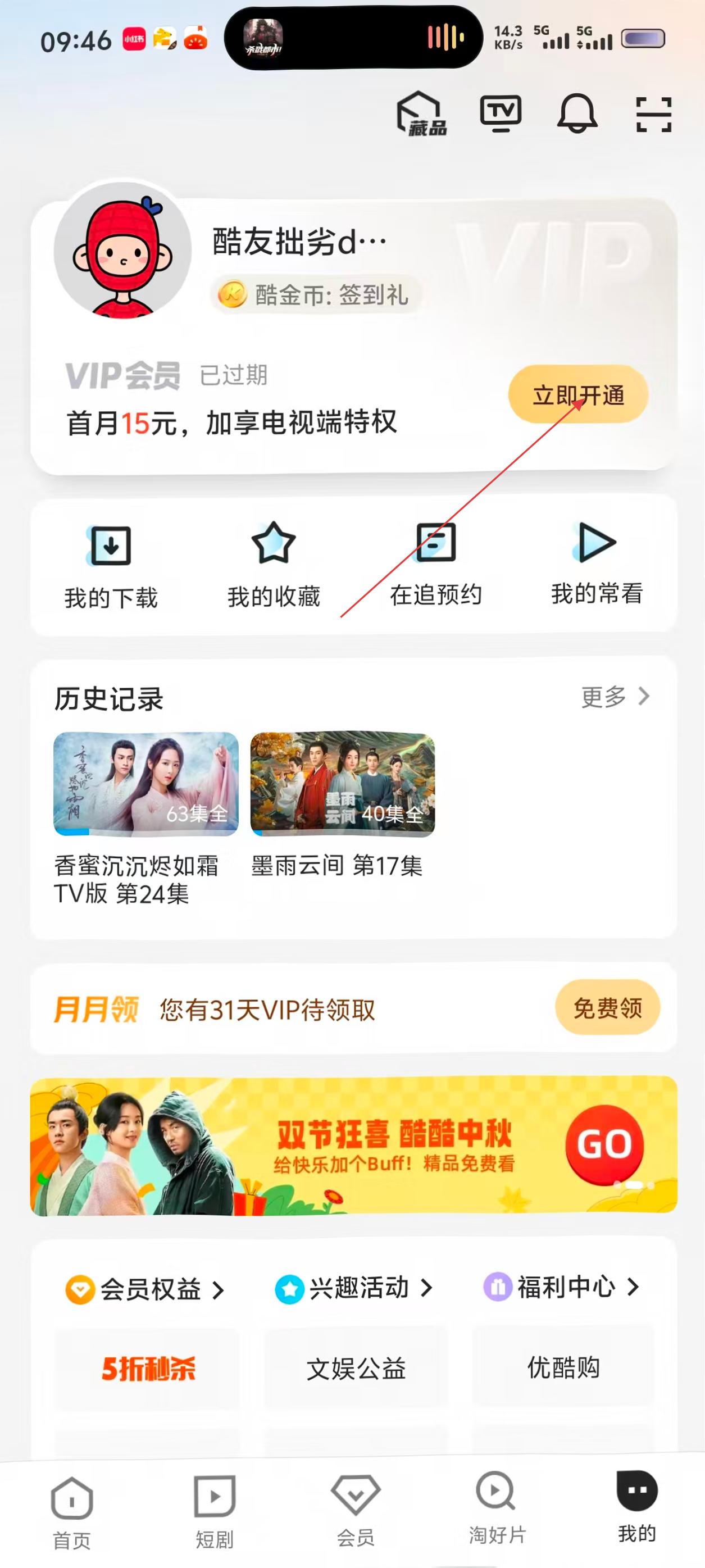Open the 藏品 collectibles icon
Screen dimensions: 705x1568
coord(421,114)
